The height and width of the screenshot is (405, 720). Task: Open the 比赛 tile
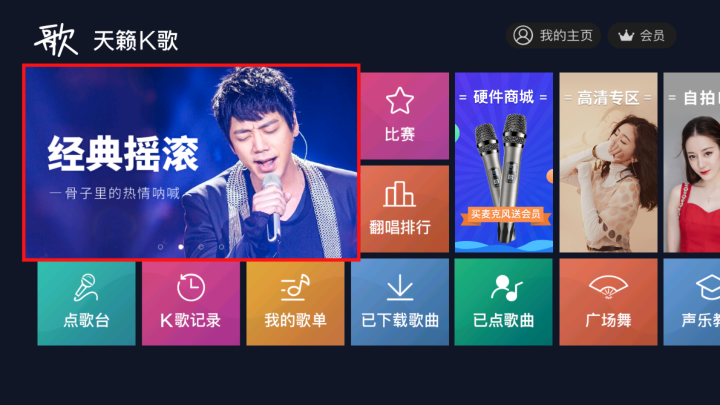tap(400, 116)
